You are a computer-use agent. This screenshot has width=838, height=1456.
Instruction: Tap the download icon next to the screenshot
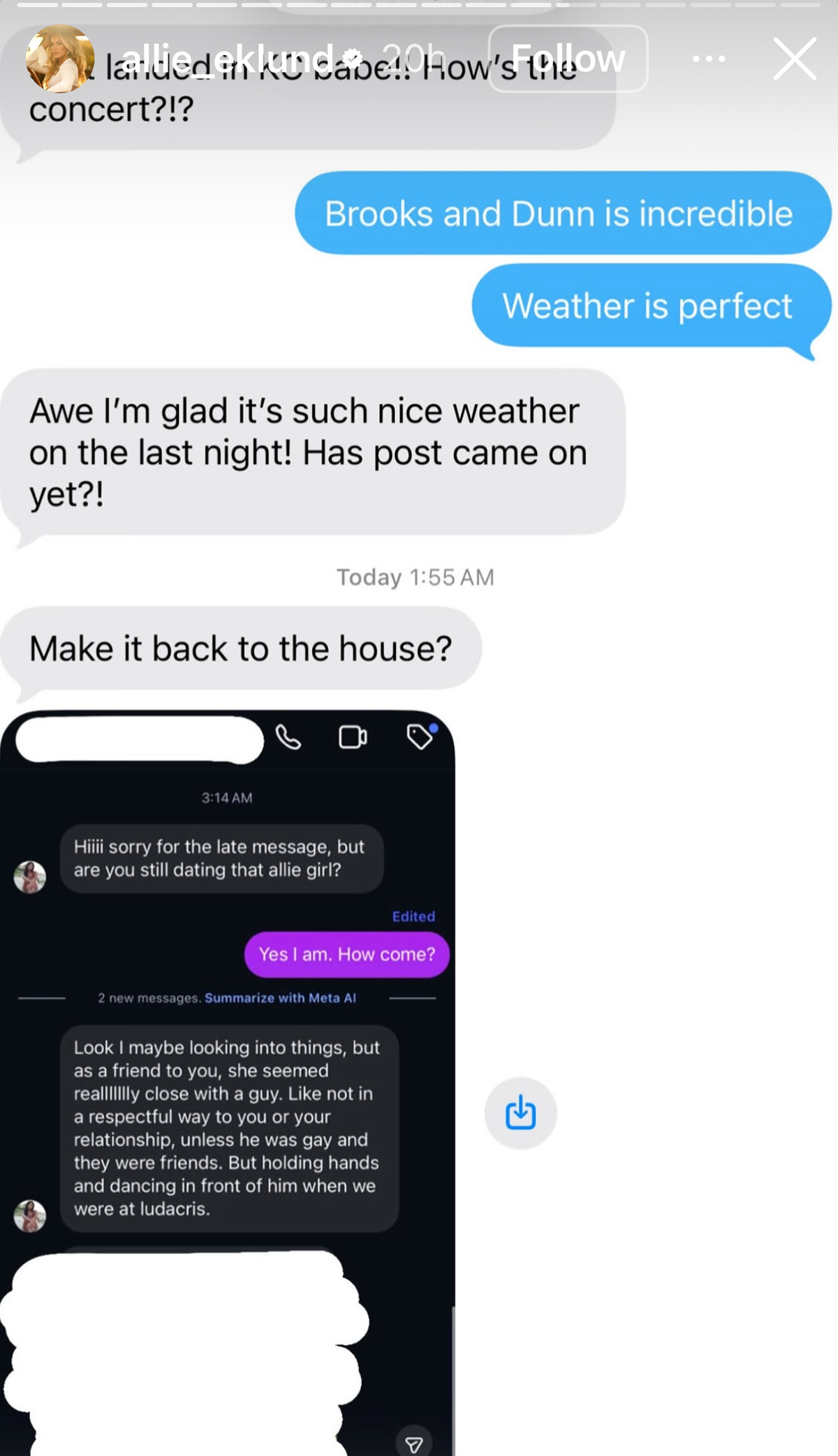[x=520, y=1113]
